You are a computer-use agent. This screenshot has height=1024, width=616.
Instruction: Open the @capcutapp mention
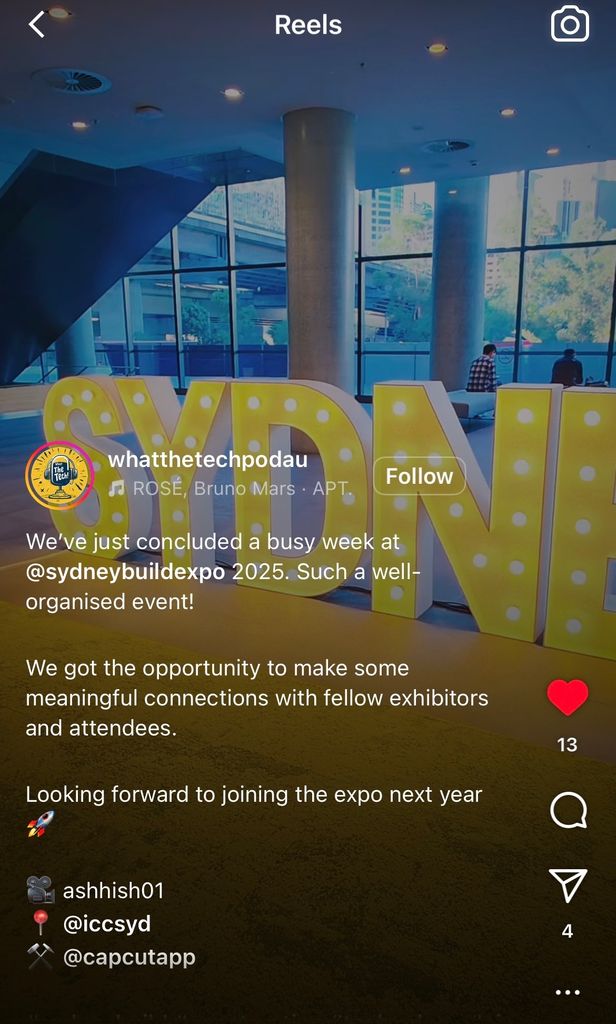pyautogui.click(x=129, y=958)
